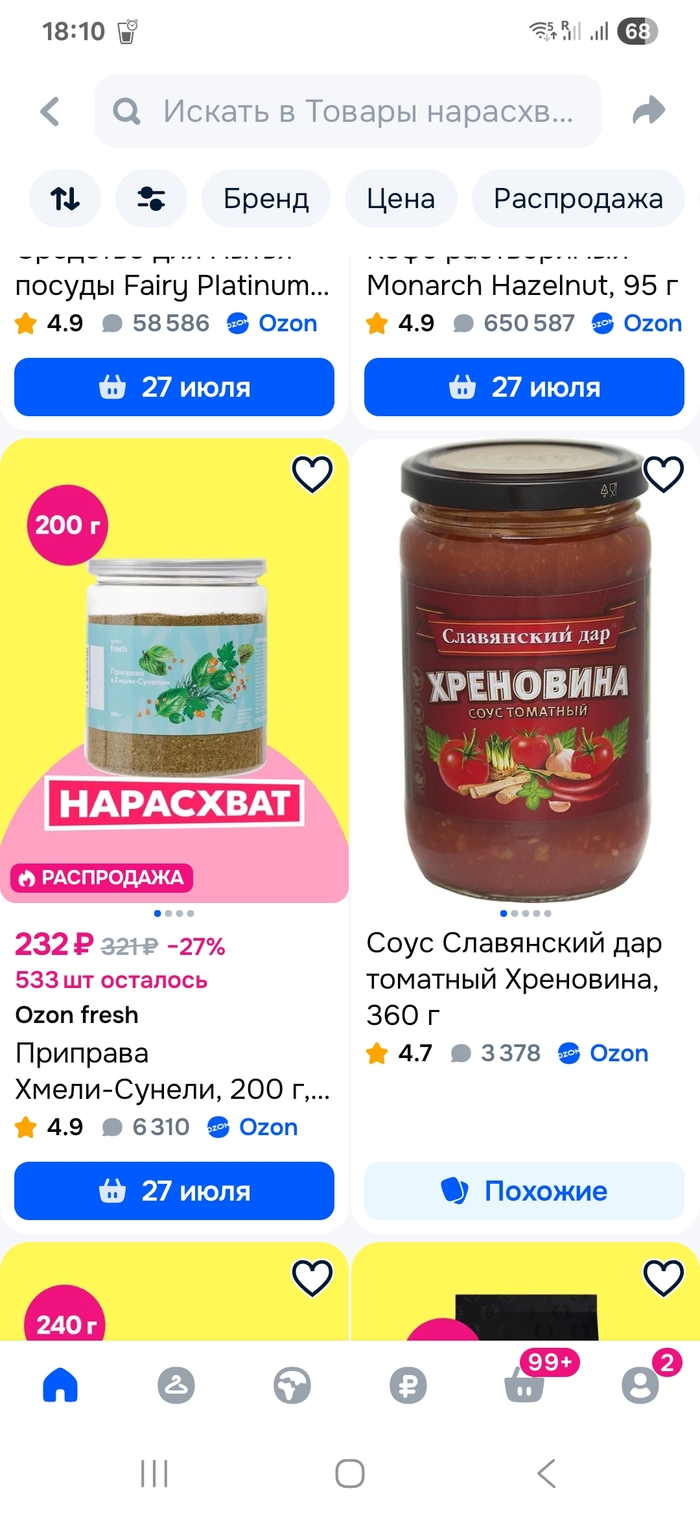Viewport: 700px width, 1517px height.
Task: Open the profile tab
Action: pyautogui.click(x=640, y=1386)
